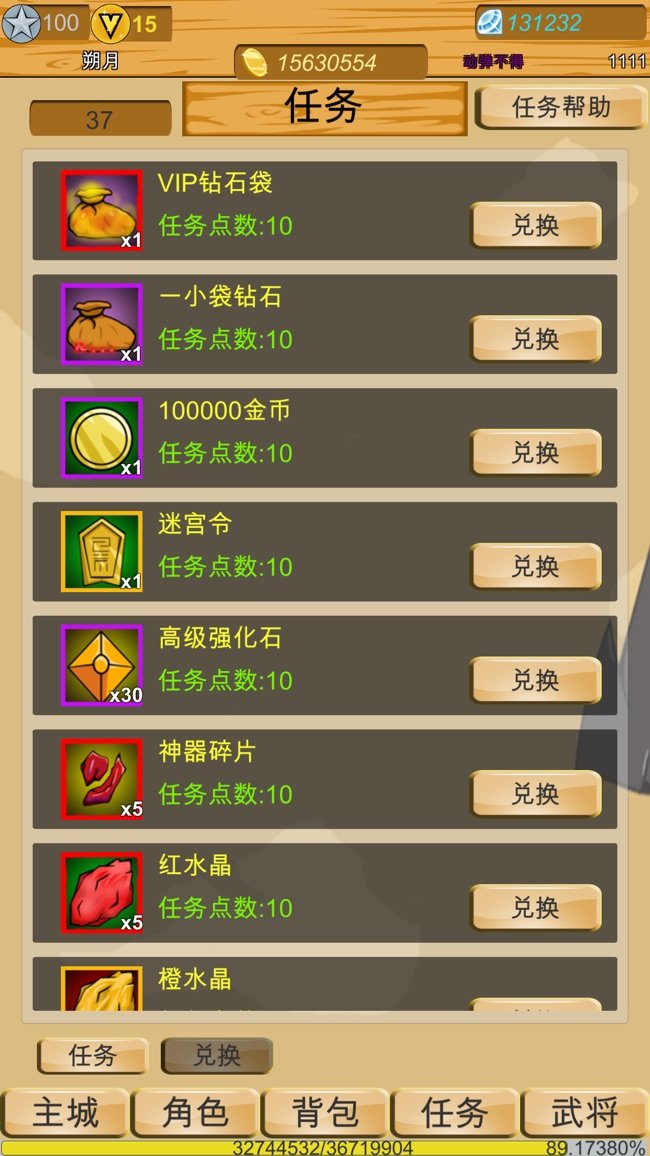Open the 背包 inventory
Image resolution: width=650 pixels, height=1156 pixels.
coord(325,1114)
